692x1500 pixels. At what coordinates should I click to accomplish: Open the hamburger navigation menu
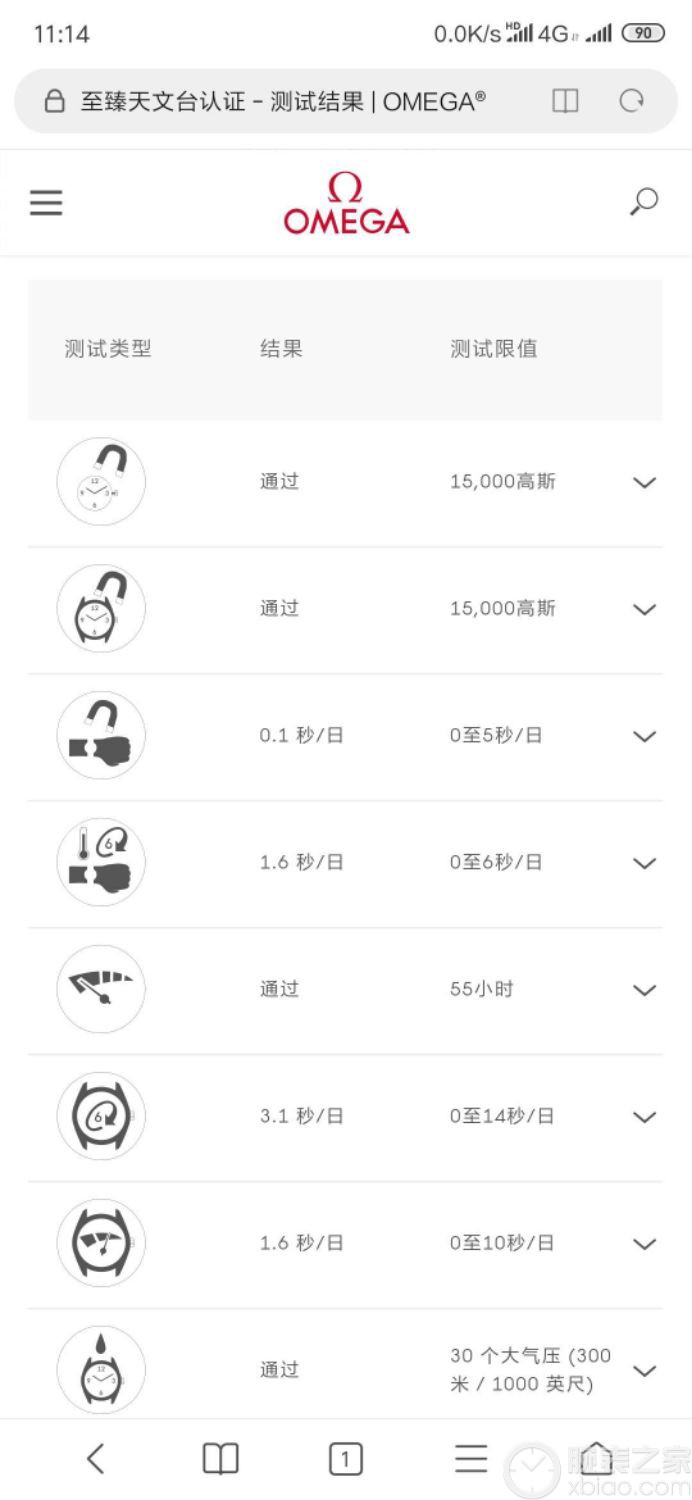point(46,203)
